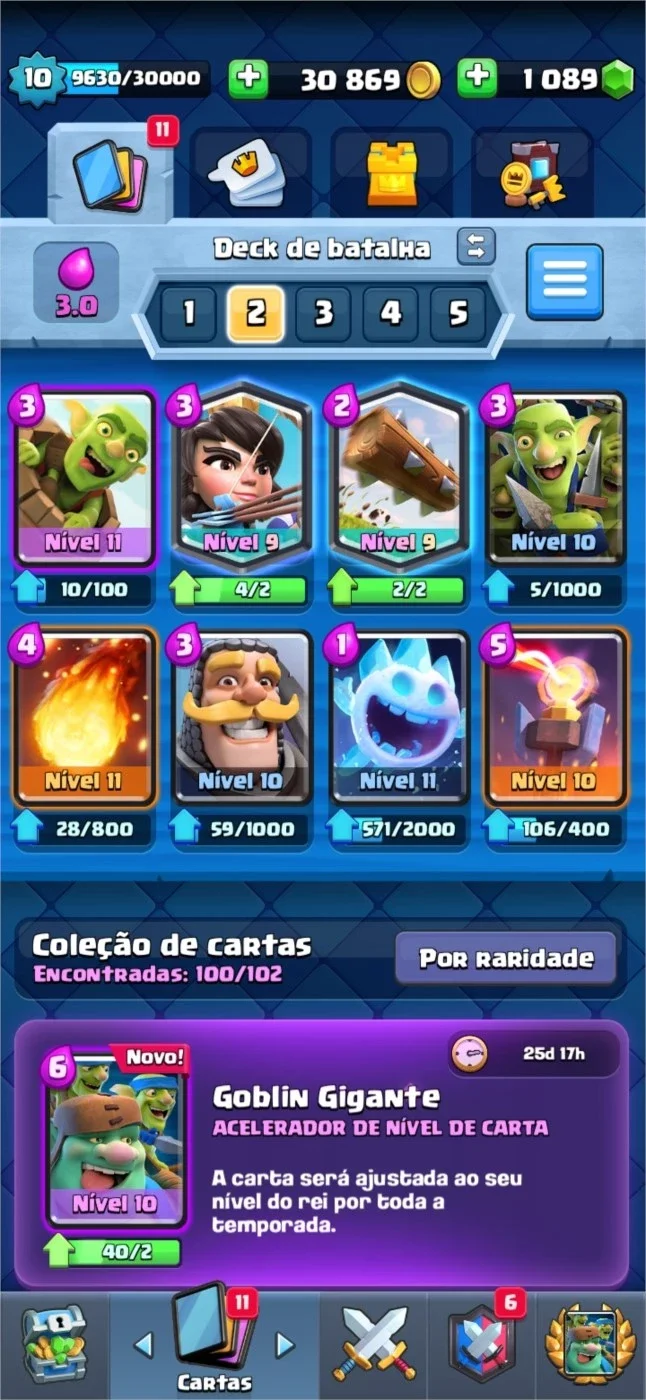Open the tower skins tab
Screen dimensions: 646x1400
coord(392,171)
